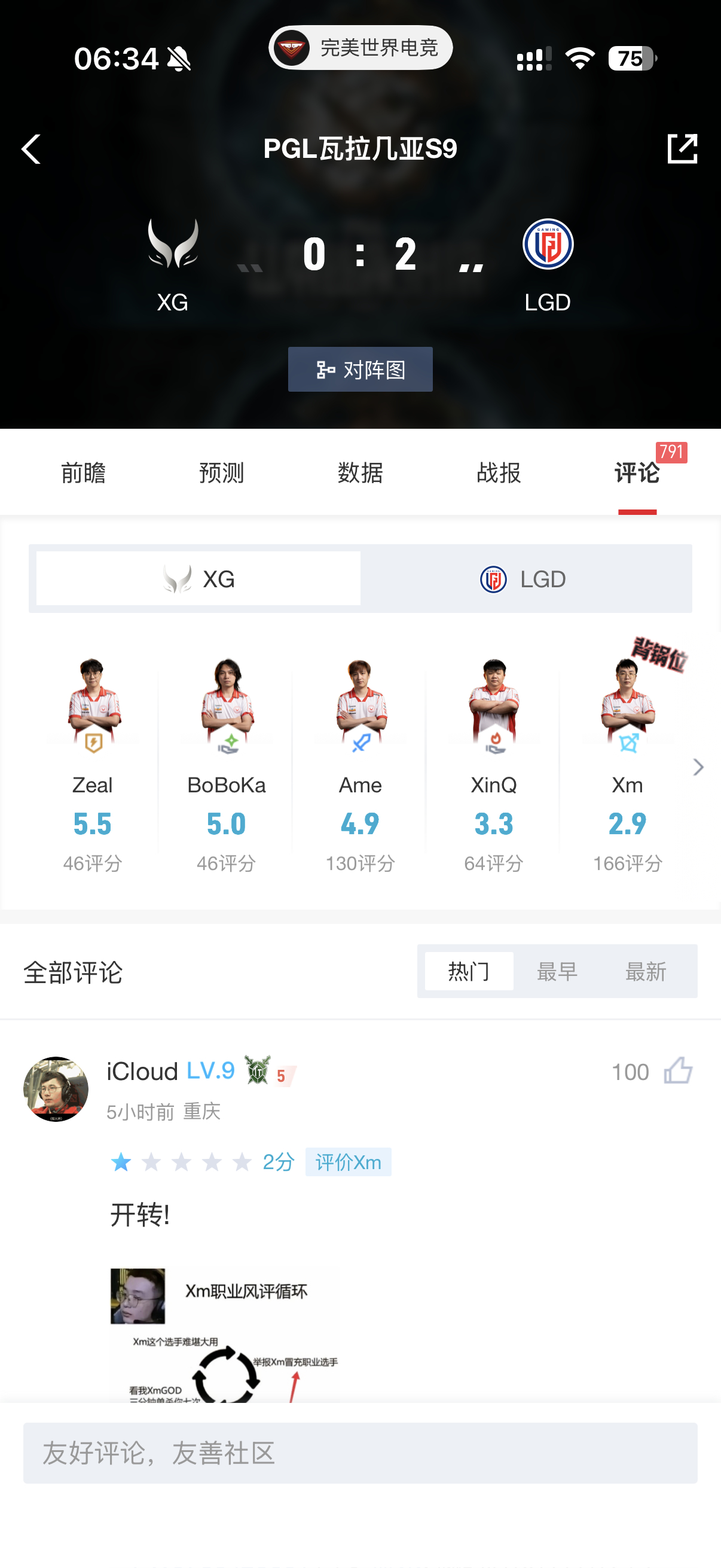Open iCloud's profile avatar
Image resolution: width=721 pixels, height=1568 pixels.
[56, 1089]
